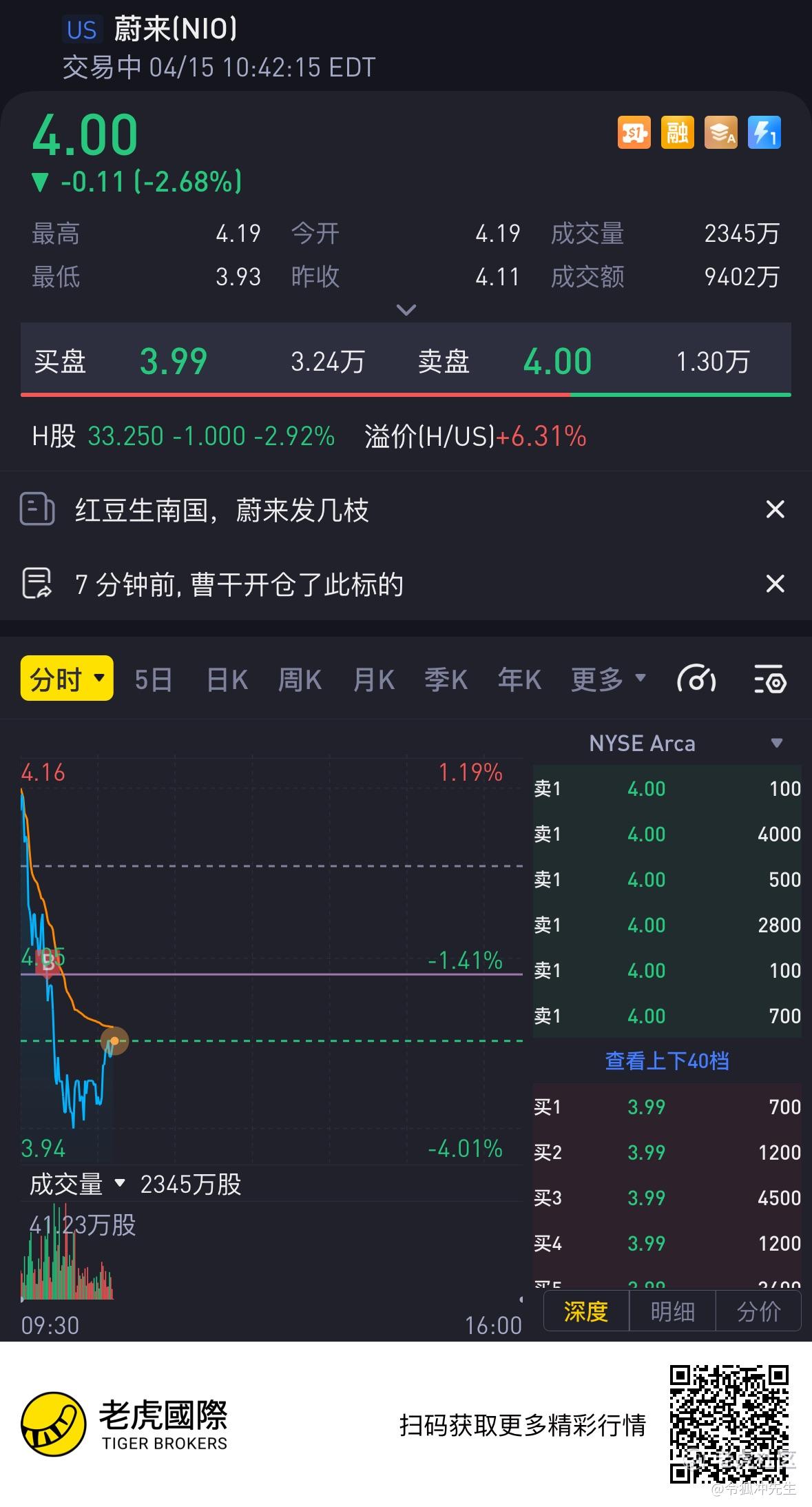Change the NYSE Arca exchange dropdown
The image size is (812, 1507).
[776, 743]
